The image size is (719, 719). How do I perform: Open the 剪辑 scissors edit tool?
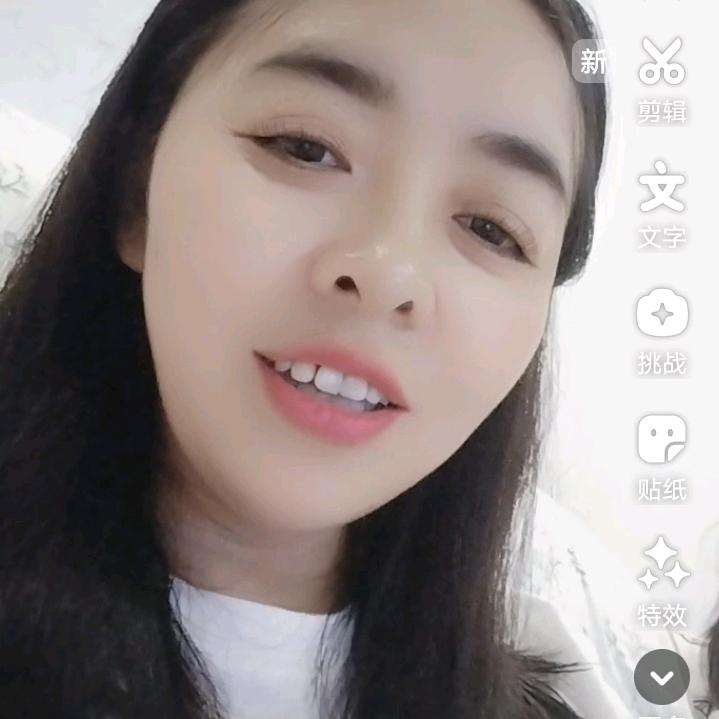point(662,62)
